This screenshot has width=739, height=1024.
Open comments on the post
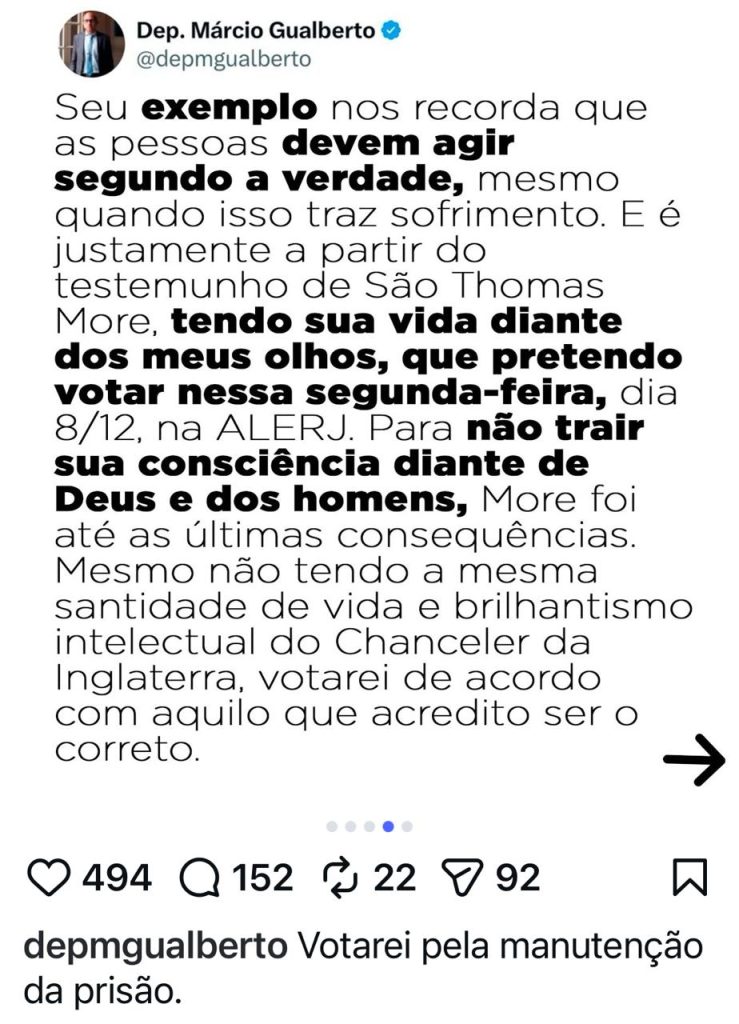click(201, 878)
